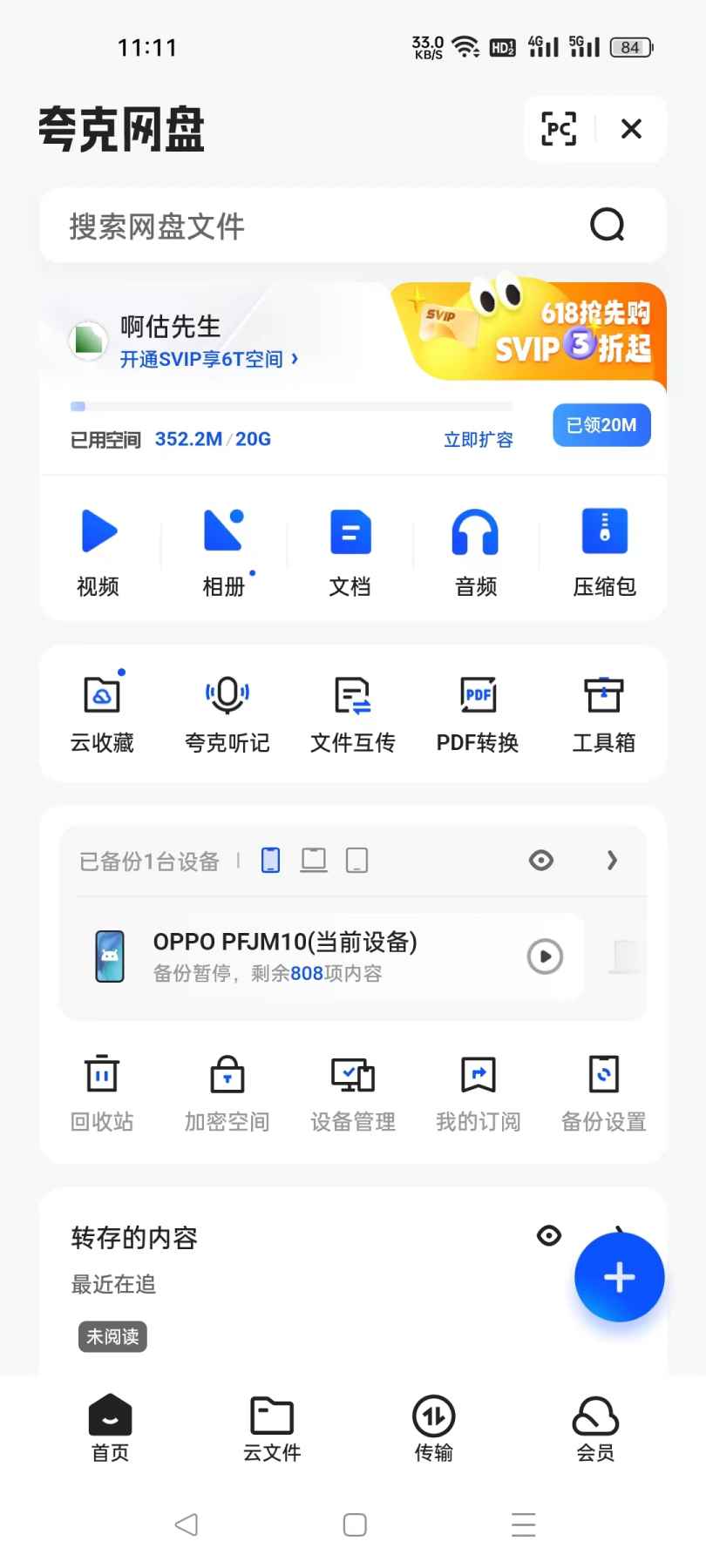Open 备份设置 backup settings

point(603,1092)
